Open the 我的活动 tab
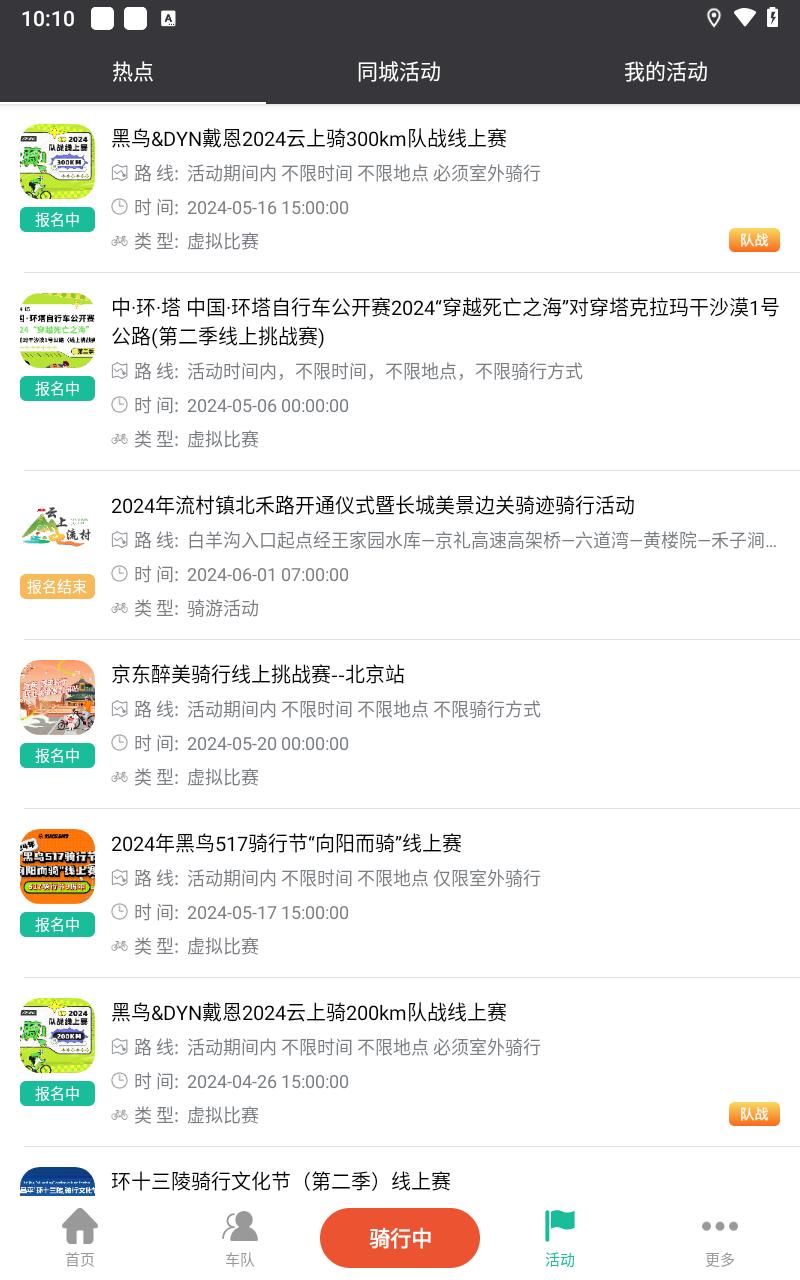The height and width of the screenshot is (1280, 800). [x=665, y=72]
